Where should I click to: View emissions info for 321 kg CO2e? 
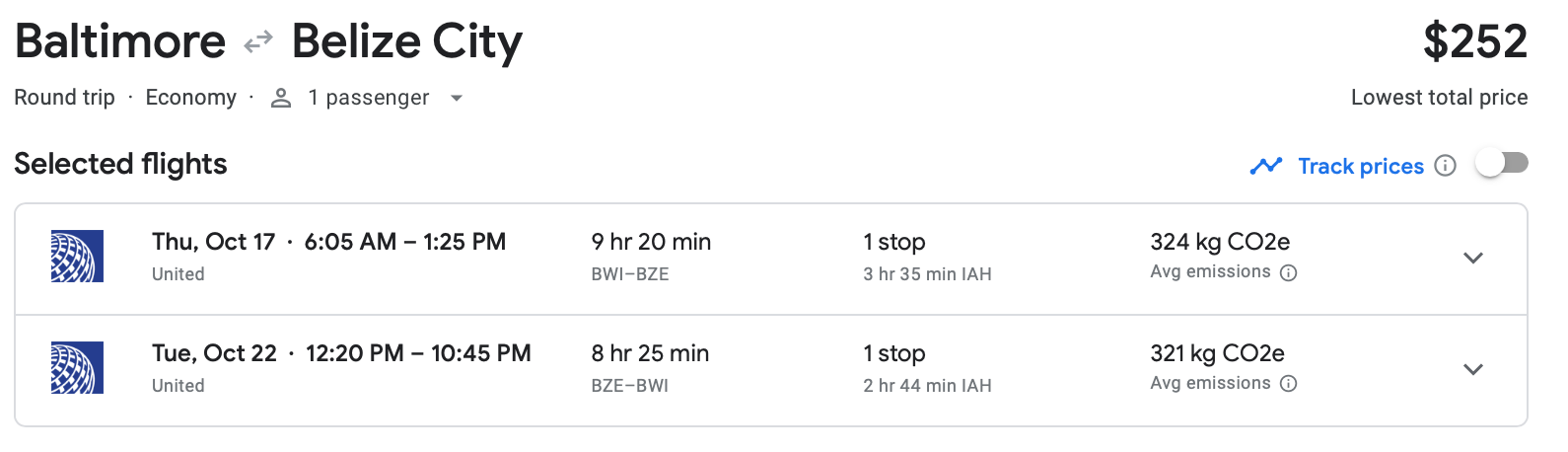pos(1288,384)
